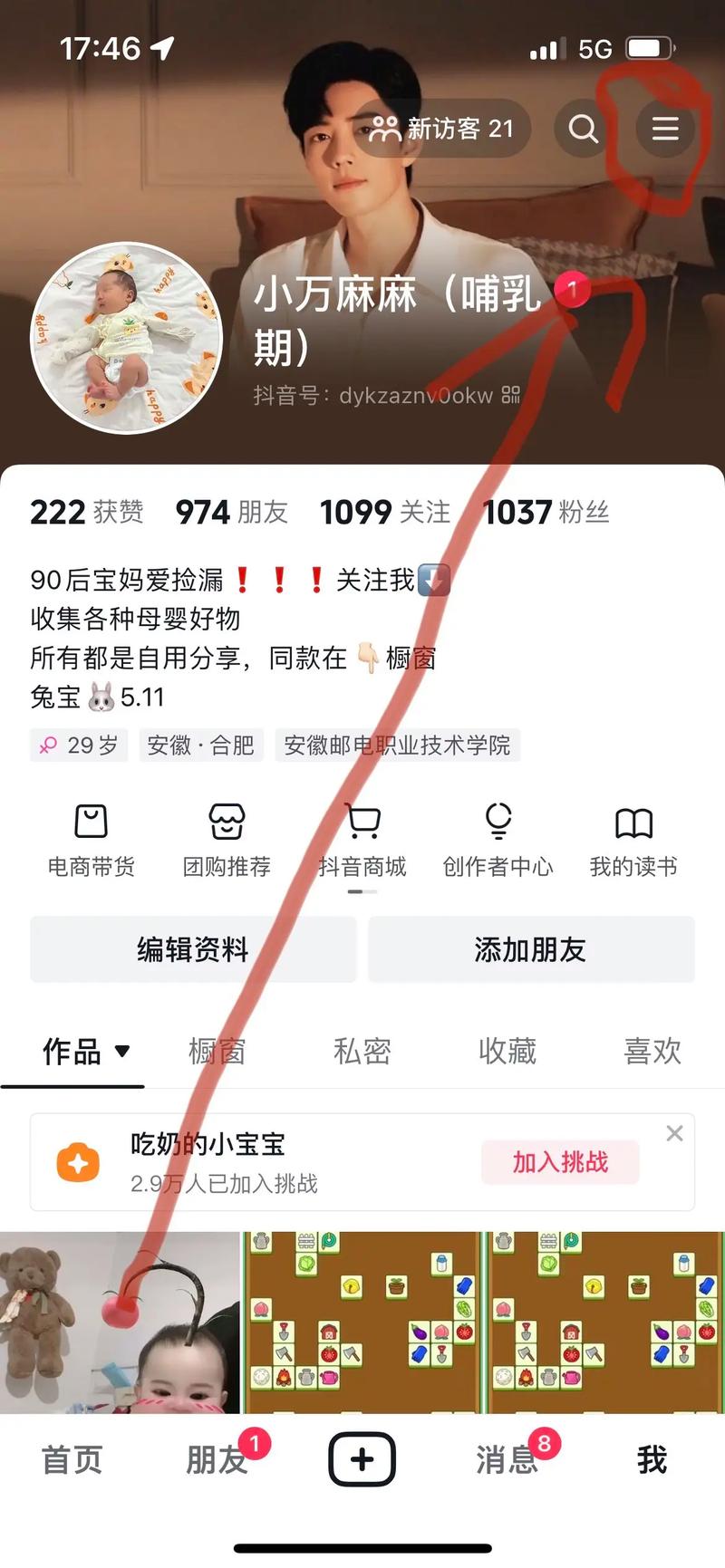Tap 编辑资料 to edit profile
Screen dimensions: 725x1568
[193, 949]
